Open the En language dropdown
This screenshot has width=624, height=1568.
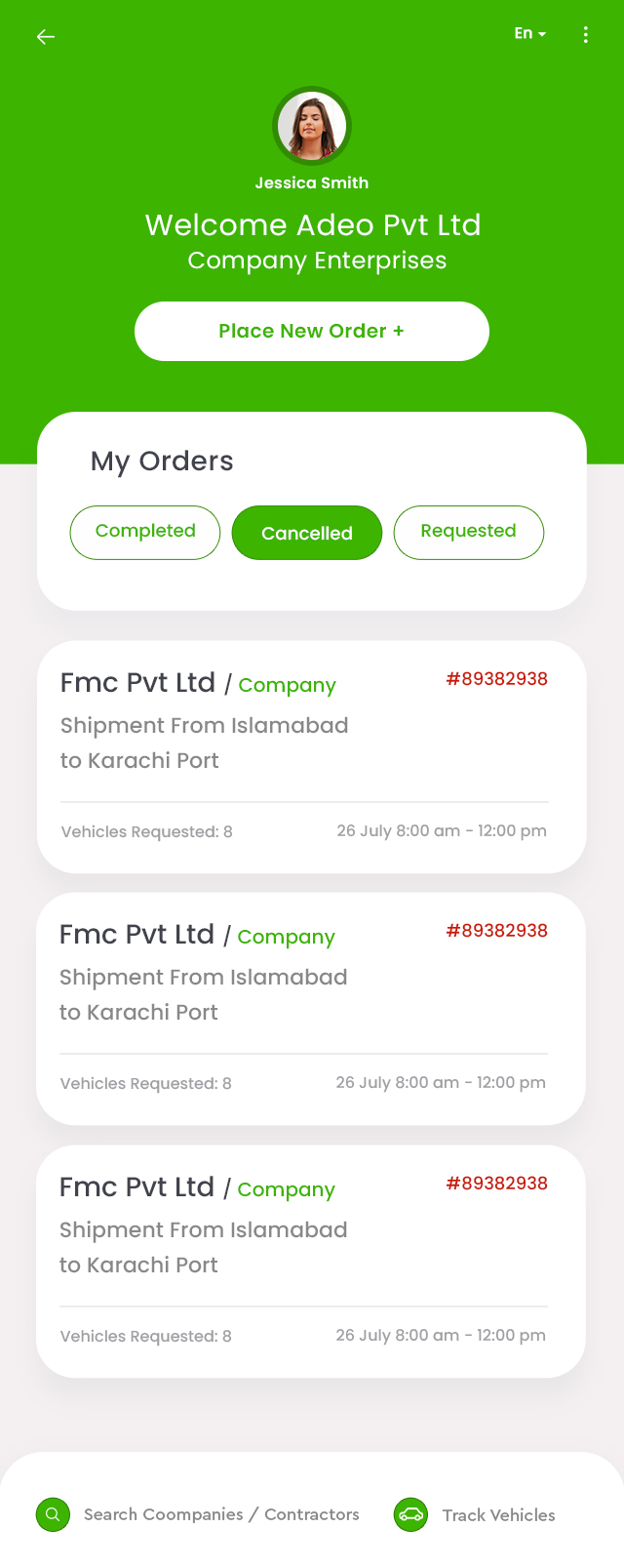click(x=529, y=34)
